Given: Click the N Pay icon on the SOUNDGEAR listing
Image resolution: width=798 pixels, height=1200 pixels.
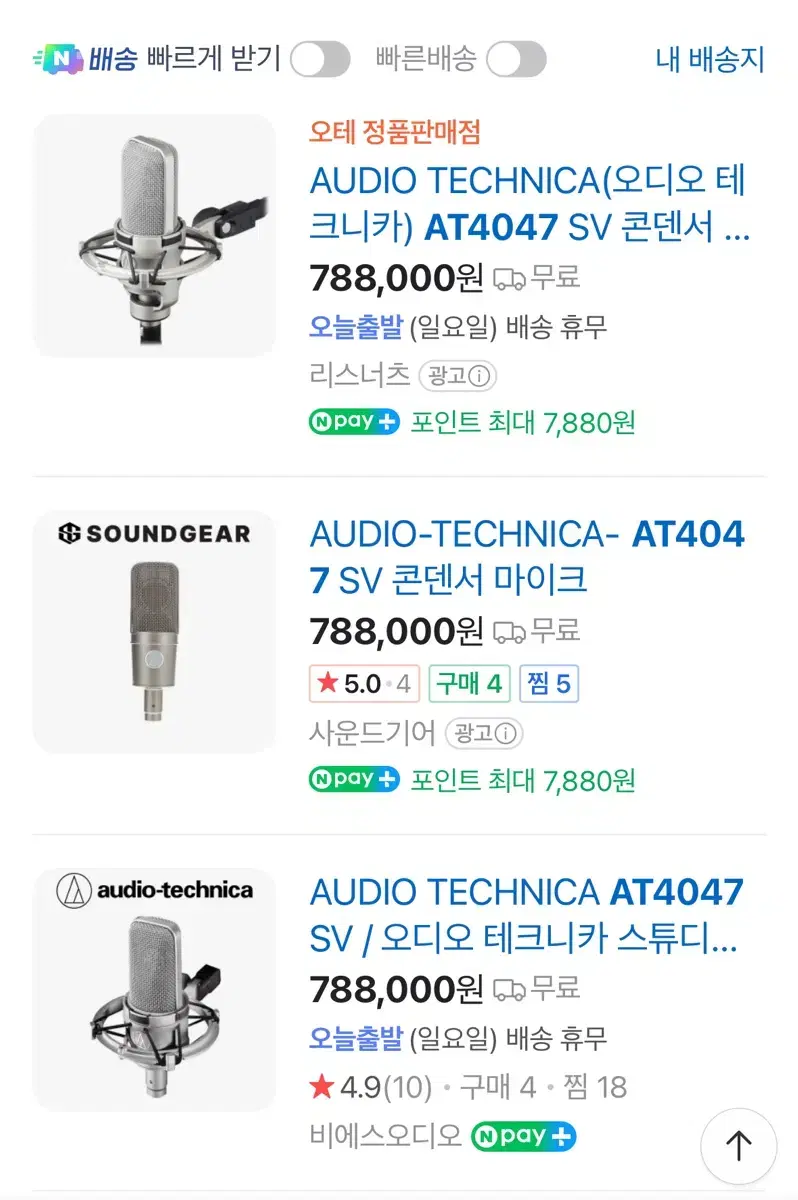Looking at the screenshot, I should (x=352, y=779).
